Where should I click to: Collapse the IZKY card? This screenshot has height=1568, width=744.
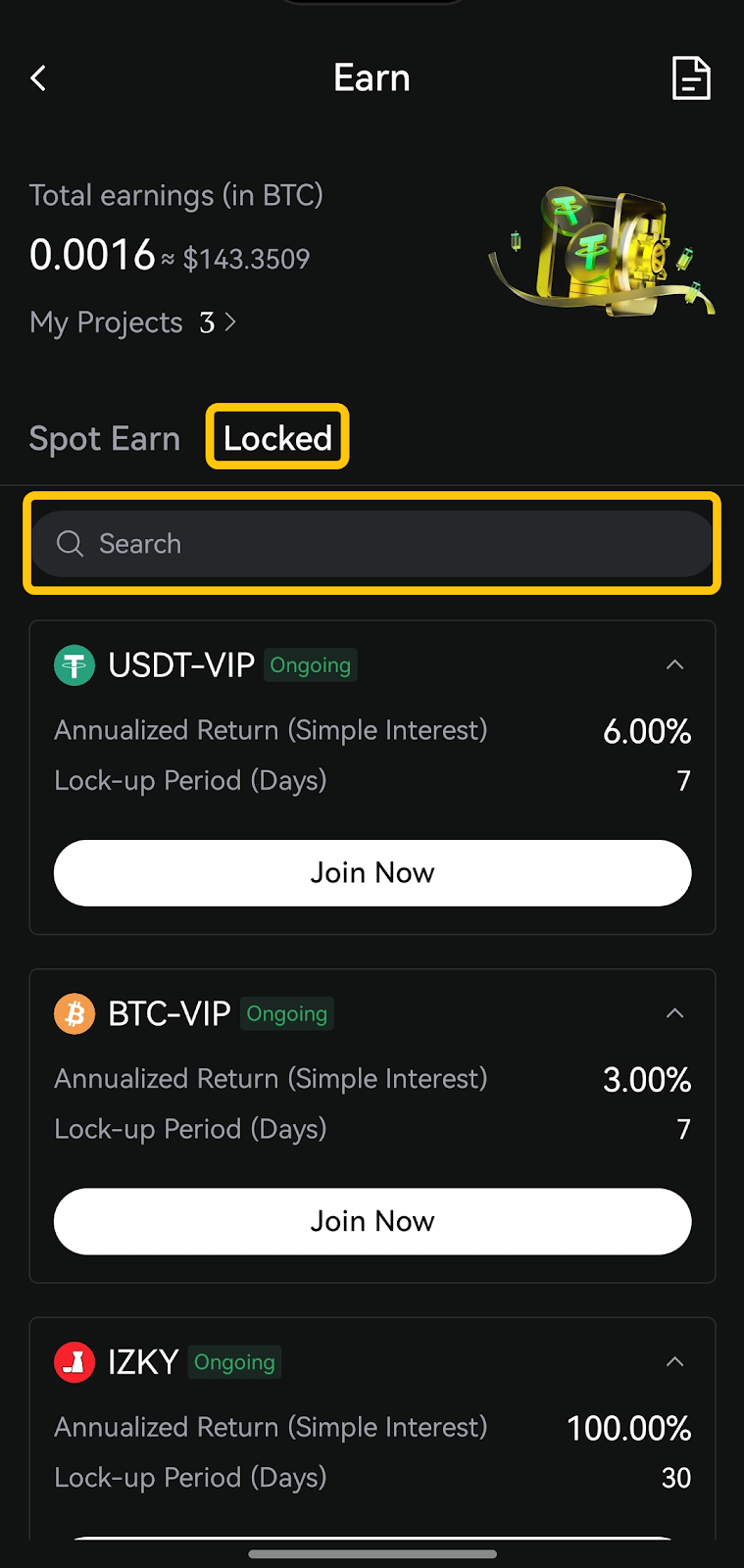pyautogui.click(x=674, y=1362)
